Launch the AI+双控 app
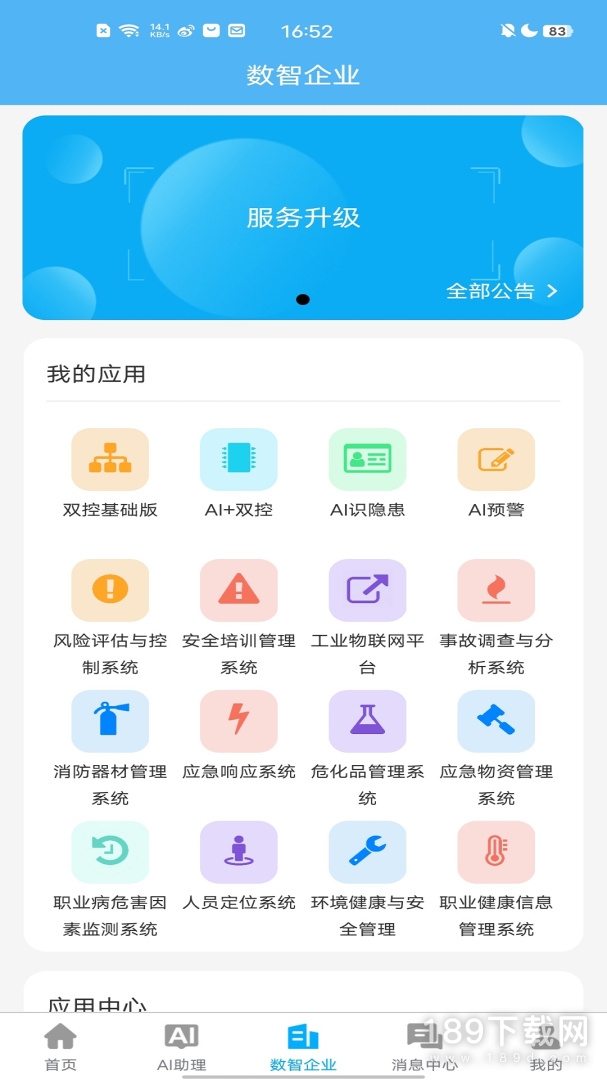 (238, 460)
